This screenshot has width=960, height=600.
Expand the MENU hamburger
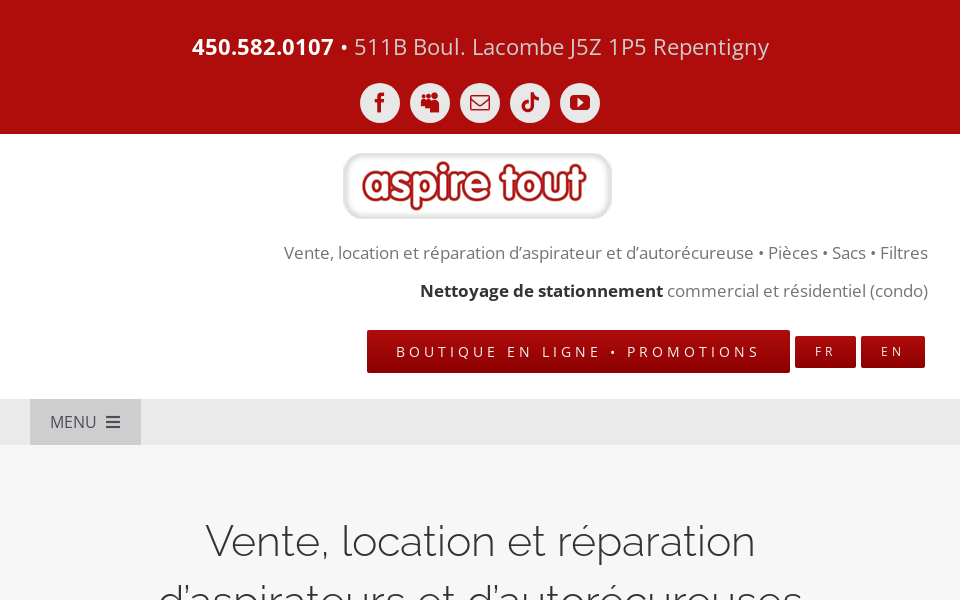pyautogui.click(x=85, y=422)
